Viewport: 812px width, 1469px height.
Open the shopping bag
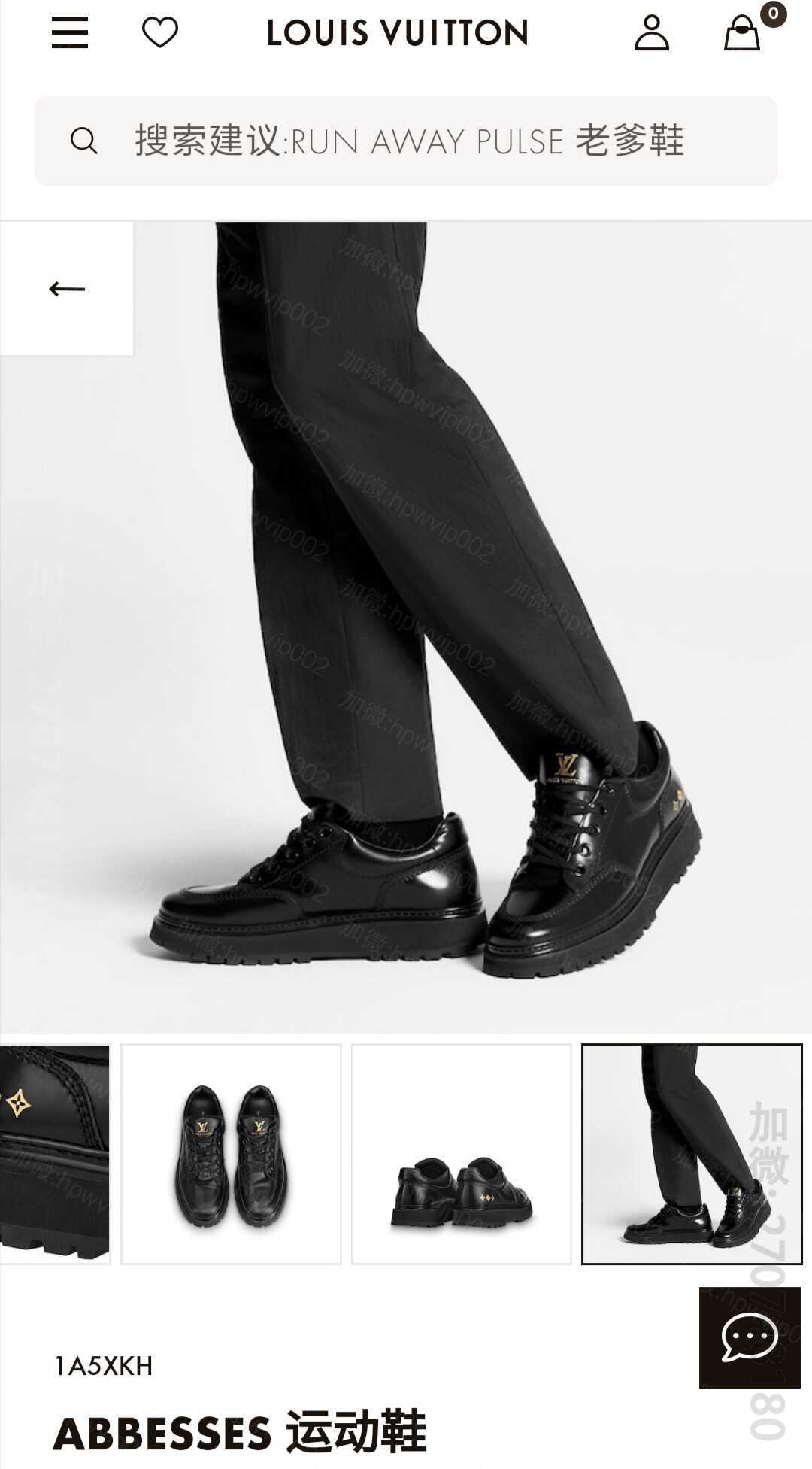[743, 33]
